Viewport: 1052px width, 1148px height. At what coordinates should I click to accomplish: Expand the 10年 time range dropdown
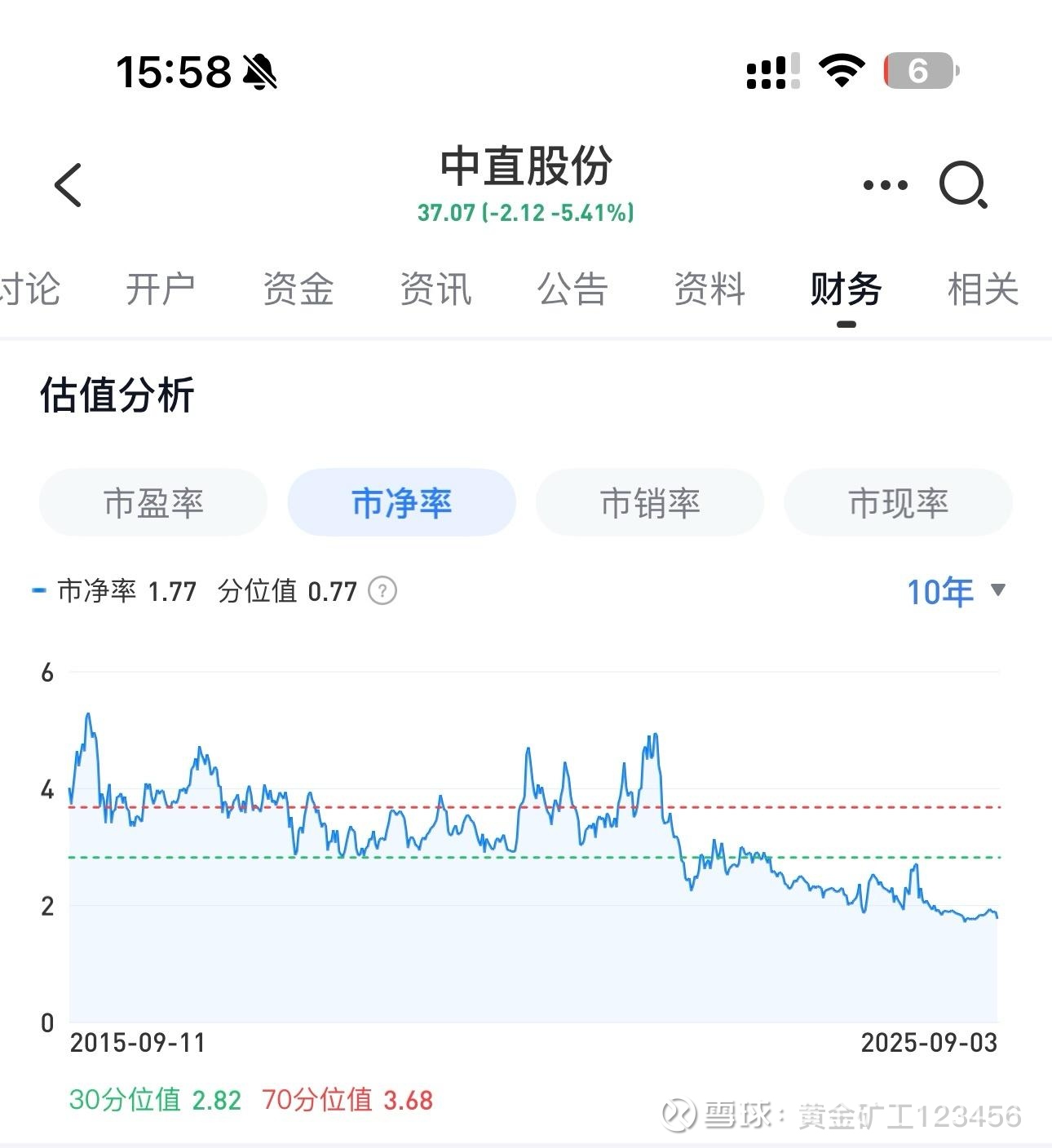(956, 592)
